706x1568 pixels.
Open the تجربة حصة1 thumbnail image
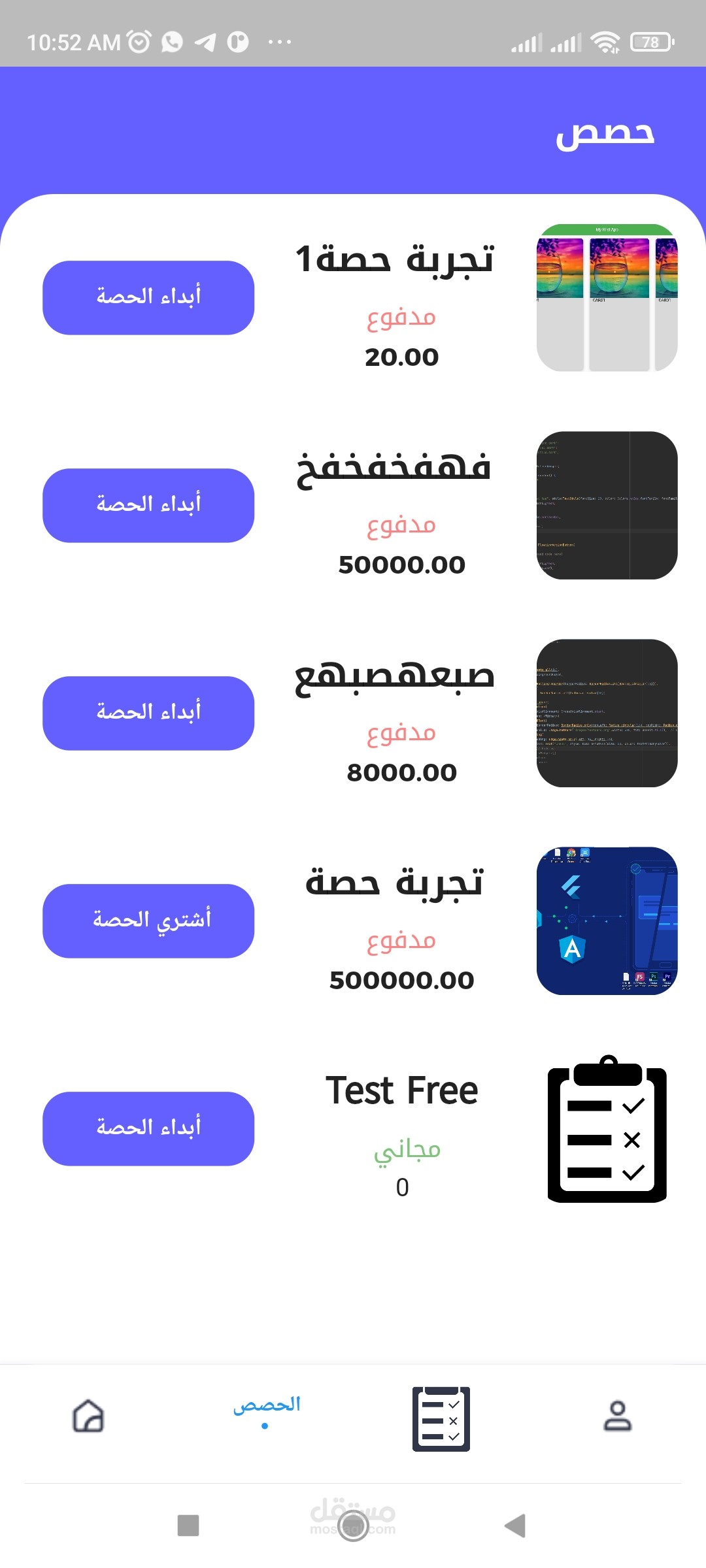pos(607,298)
